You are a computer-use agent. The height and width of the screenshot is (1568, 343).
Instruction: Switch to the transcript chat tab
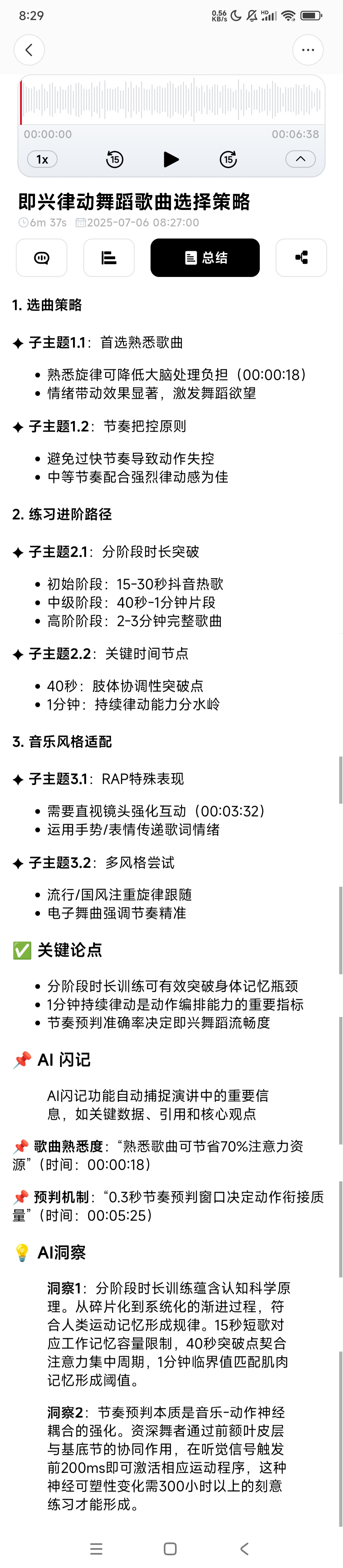click(x=41, y=258)
